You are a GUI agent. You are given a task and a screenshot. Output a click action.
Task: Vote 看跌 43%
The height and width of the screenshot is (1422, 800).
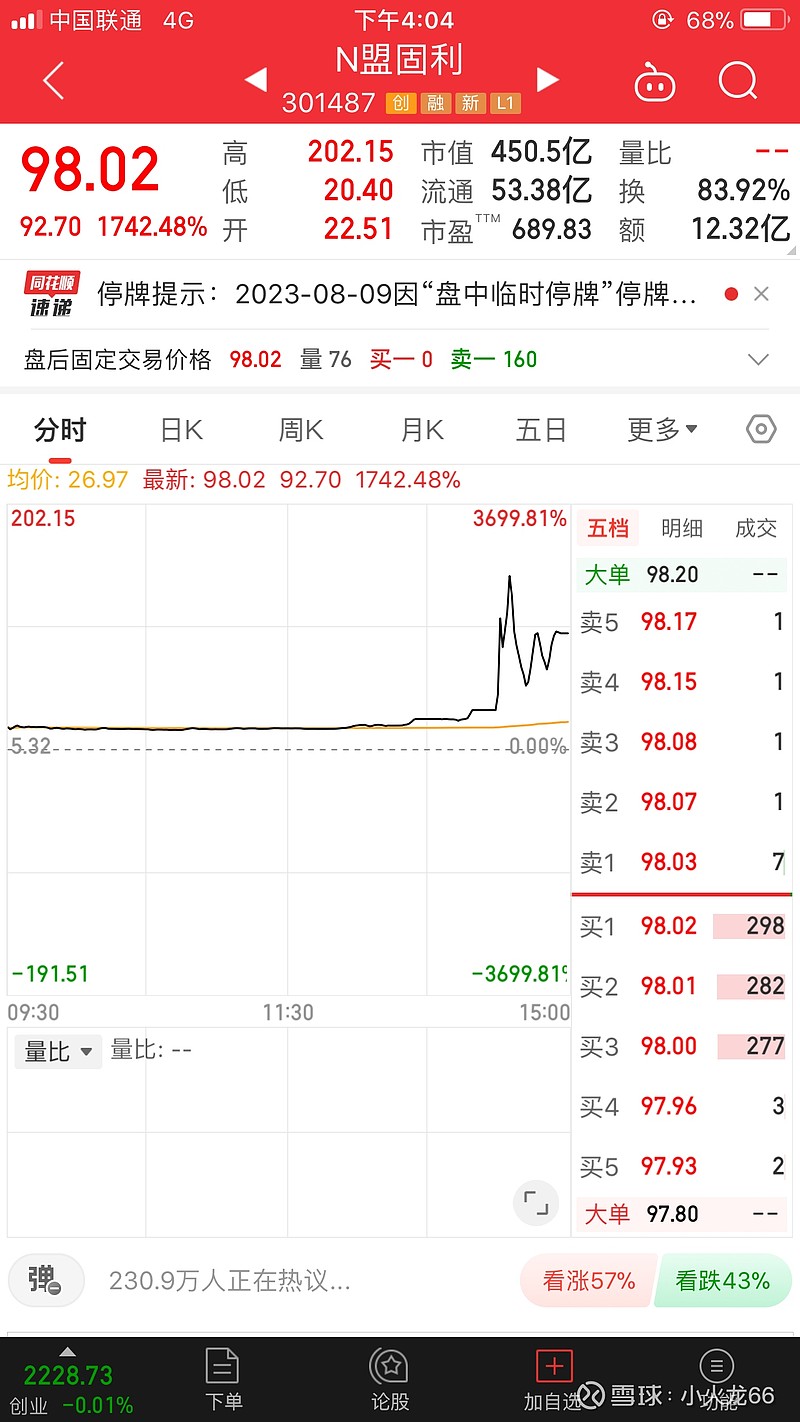(722, 1281)
